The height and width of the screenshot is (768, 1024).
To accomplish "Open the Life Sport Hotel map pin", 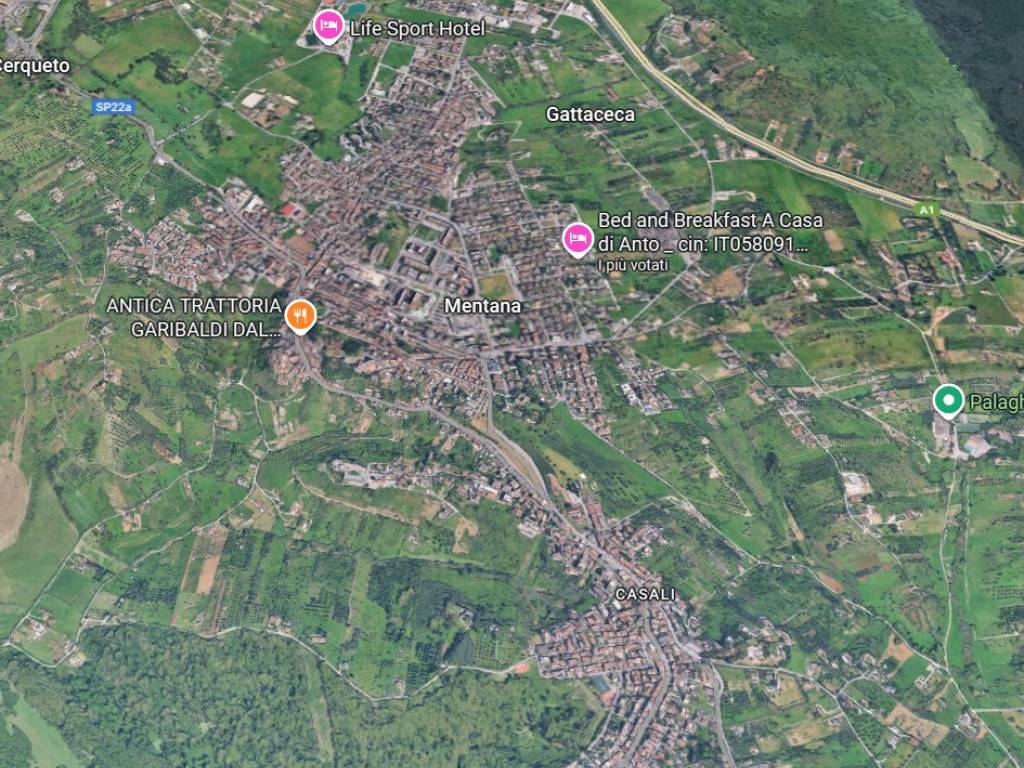I will pos(328,25).
